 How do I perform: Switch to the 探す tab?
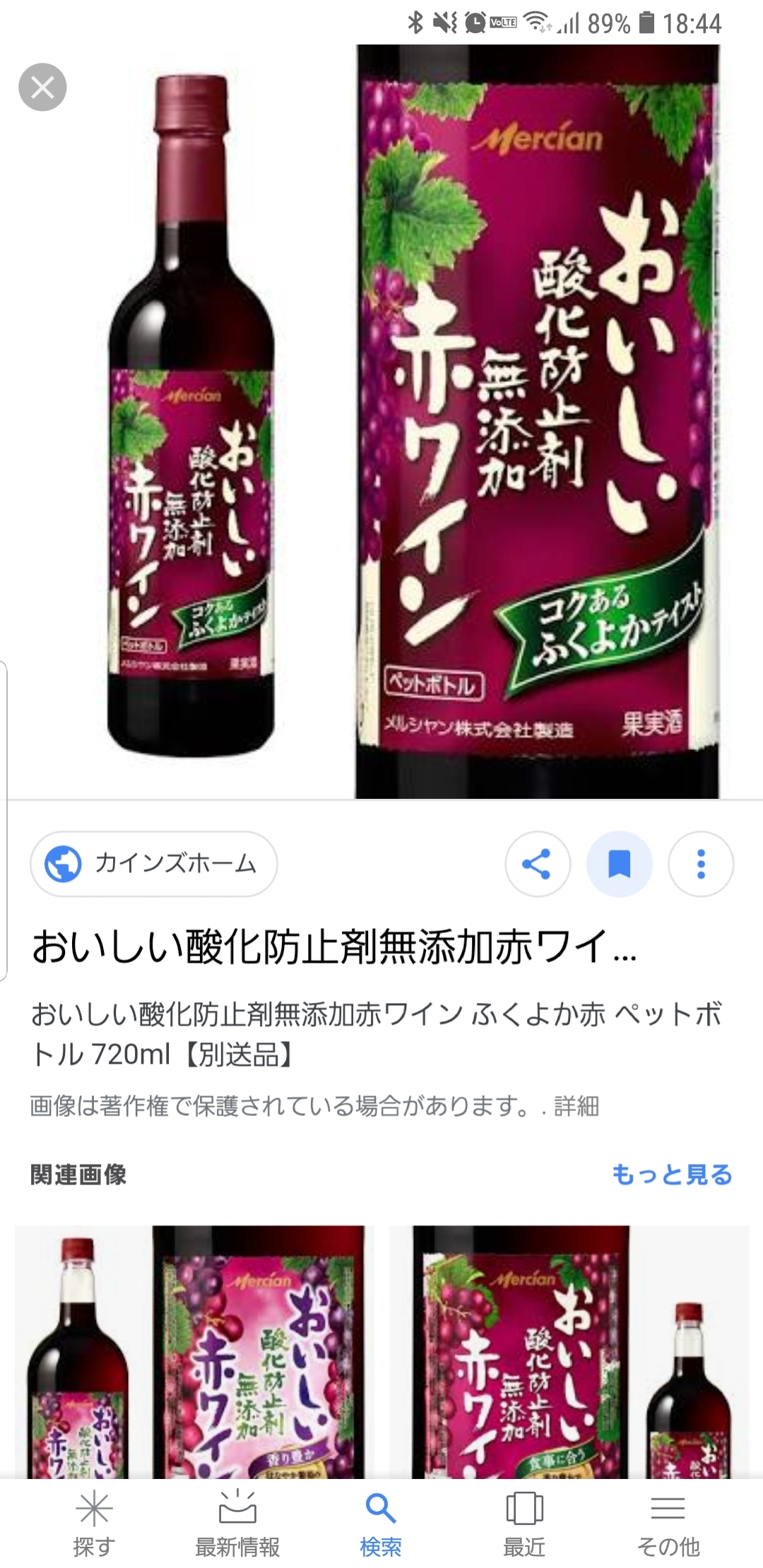(94, 1525)
